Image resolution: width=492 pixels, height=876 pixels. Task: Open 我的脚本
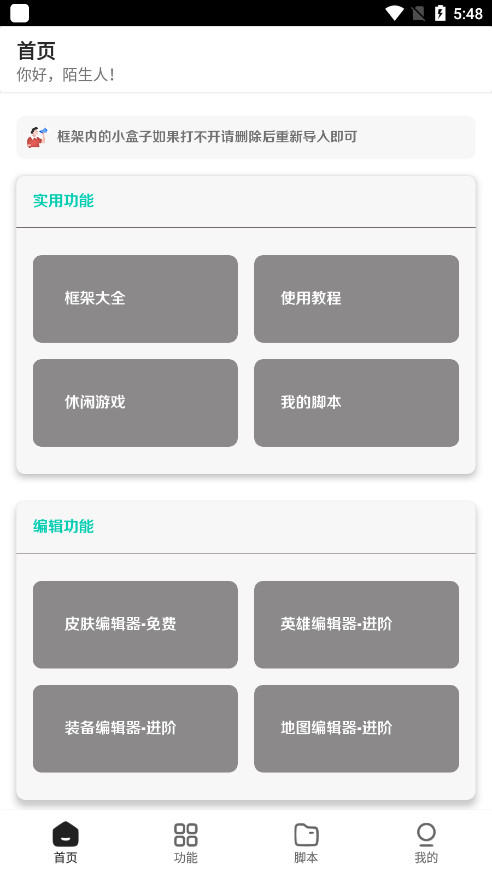click(356, 403)
